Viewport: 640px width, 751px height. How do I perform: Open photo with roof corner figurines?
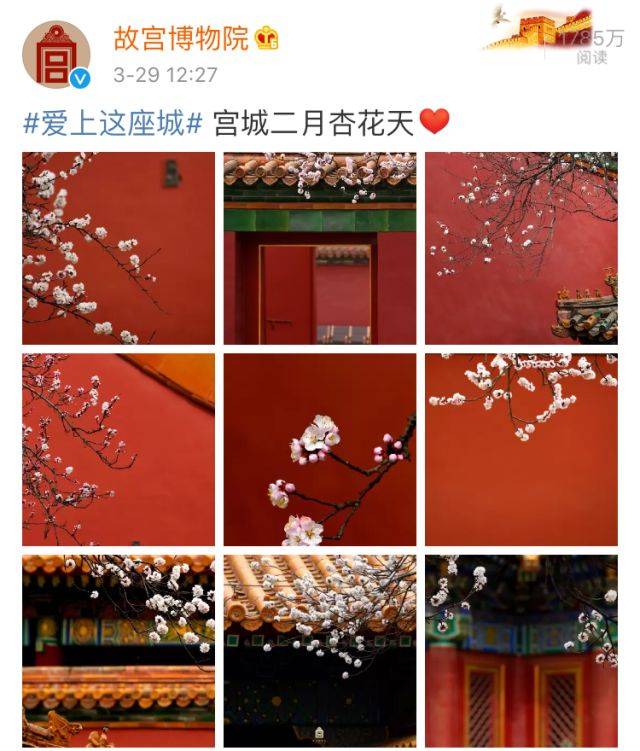[x=522, y=248]
